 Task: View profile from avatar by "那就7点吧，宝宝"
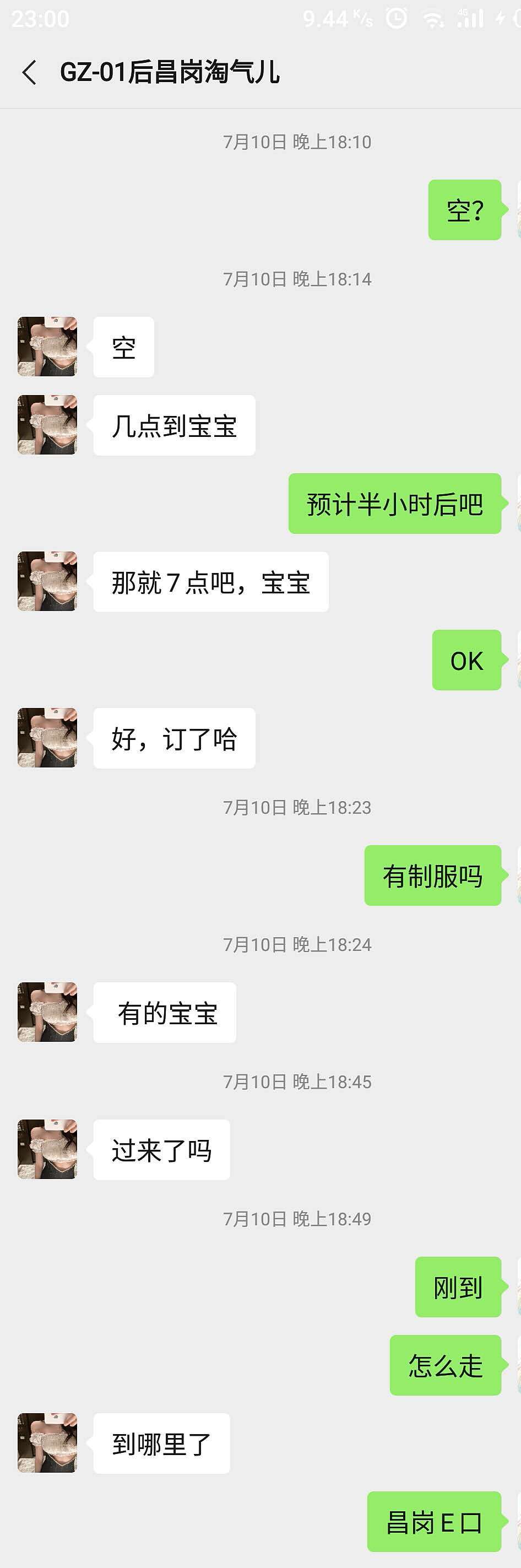[47, 581]
